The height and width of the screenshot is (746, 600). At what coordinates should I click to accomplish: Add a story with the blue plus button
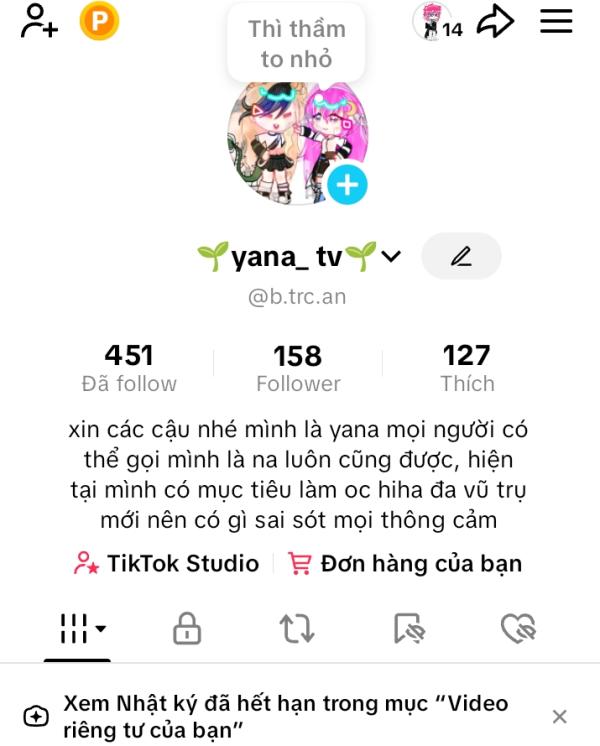point(347,185)
